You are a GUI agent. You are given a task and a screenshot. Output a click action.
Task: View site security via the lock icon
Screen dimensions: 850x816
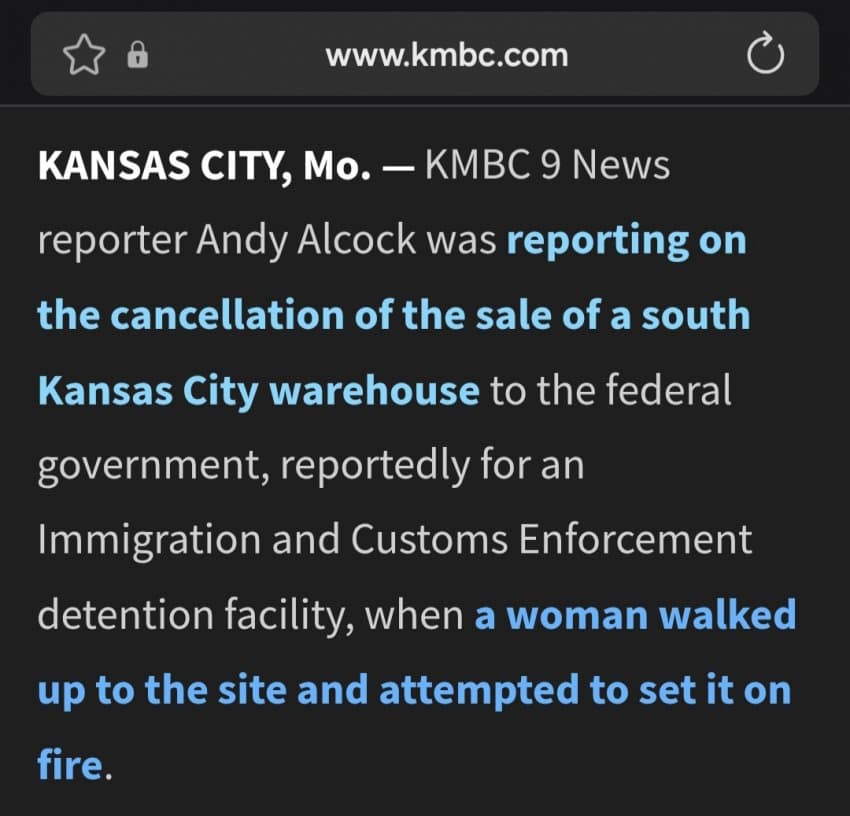136,57
